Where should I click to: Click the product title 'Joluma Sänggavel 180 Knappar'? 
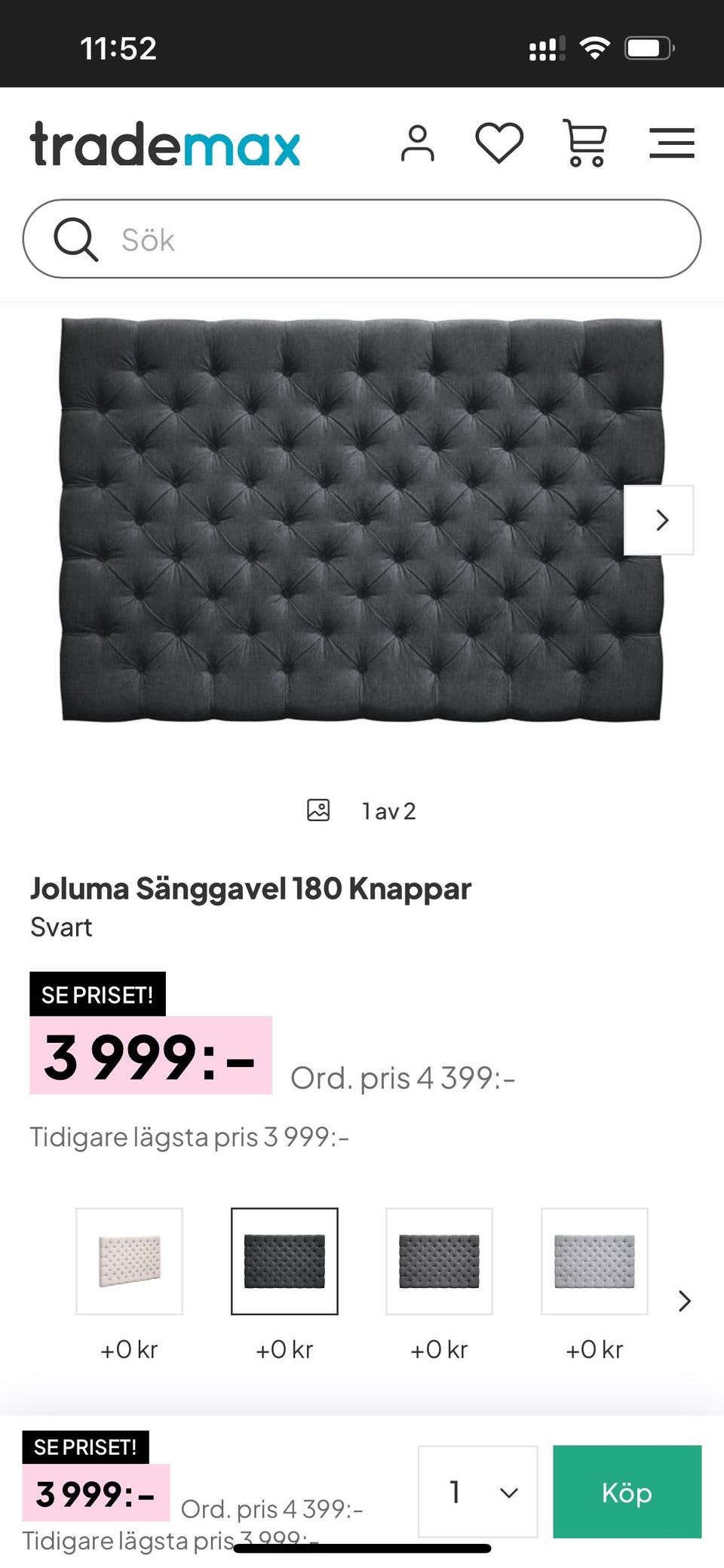point(250,887)
